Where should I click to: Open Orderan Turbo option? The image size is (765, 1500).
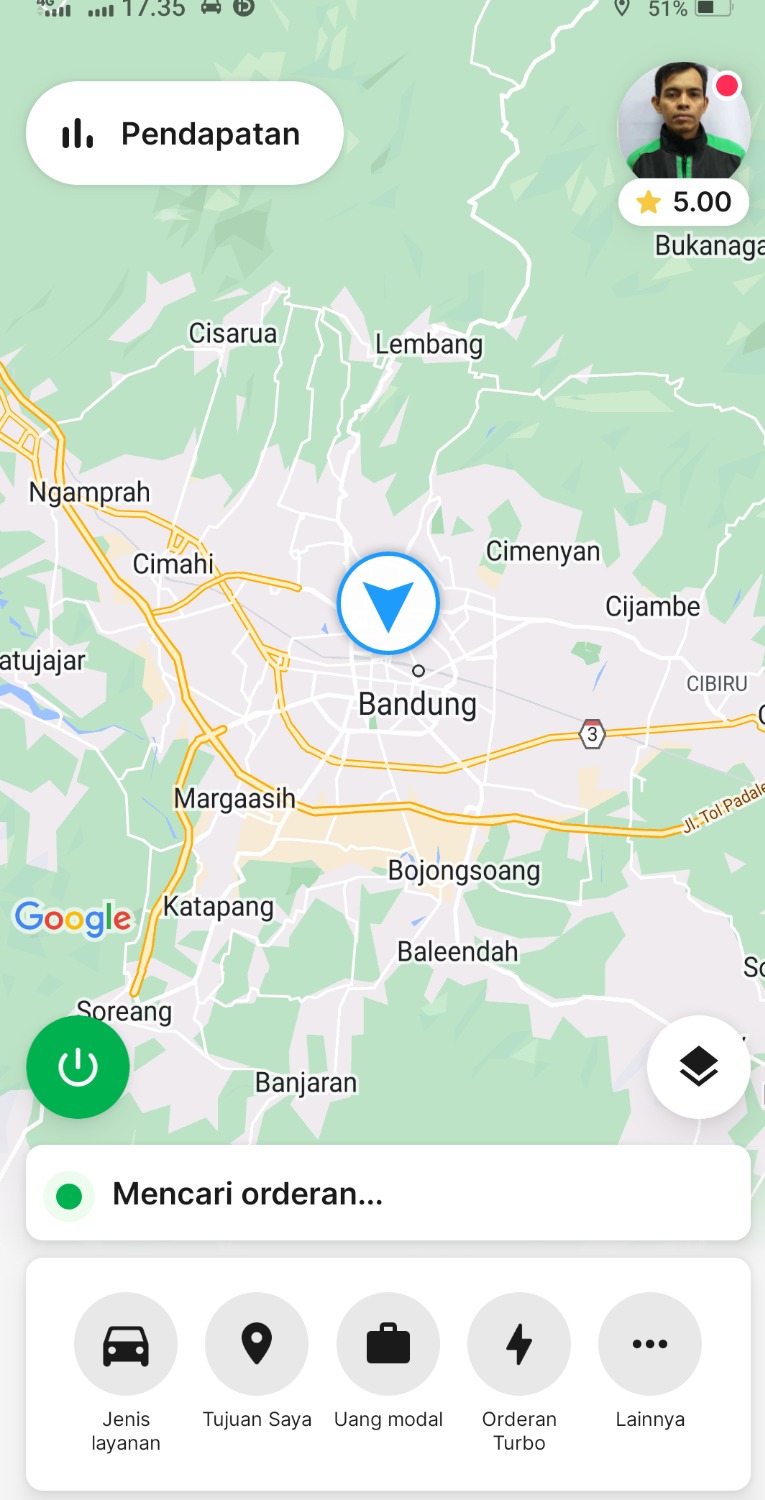[519, 1345]
